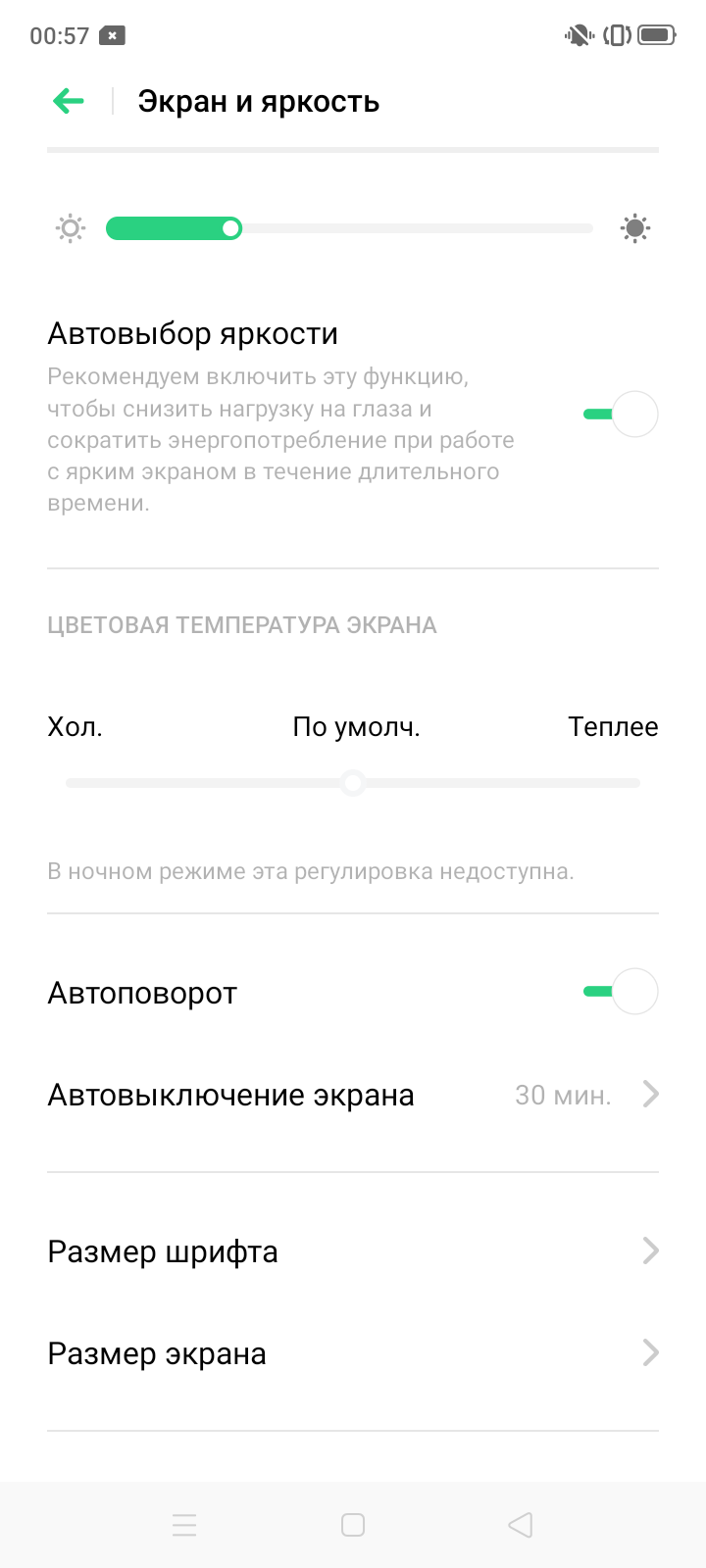Screen dimensions: 706x1568
Task: Go back from Экран и яркость
Action: click(x=69, y=101)
